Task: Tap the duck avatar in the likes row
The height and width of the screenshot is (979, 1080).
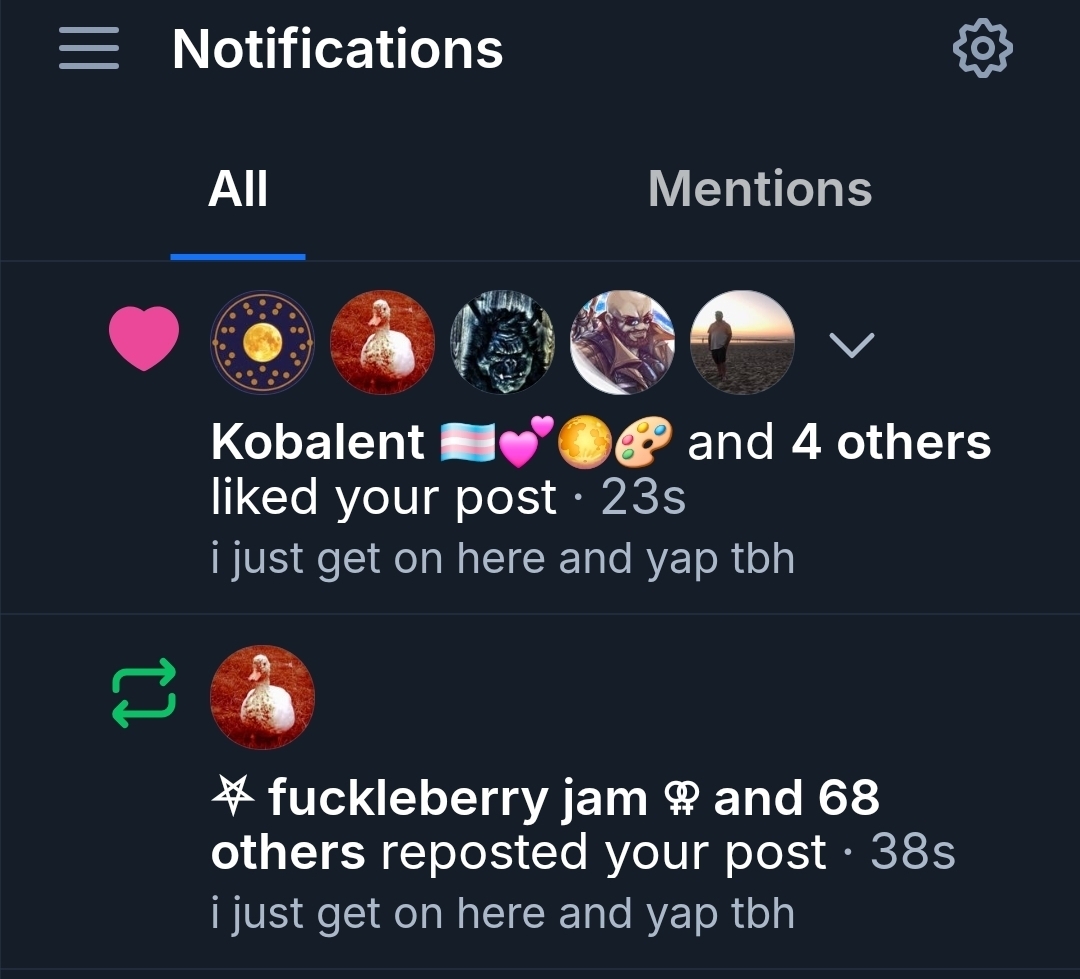Action: (382, 343)
